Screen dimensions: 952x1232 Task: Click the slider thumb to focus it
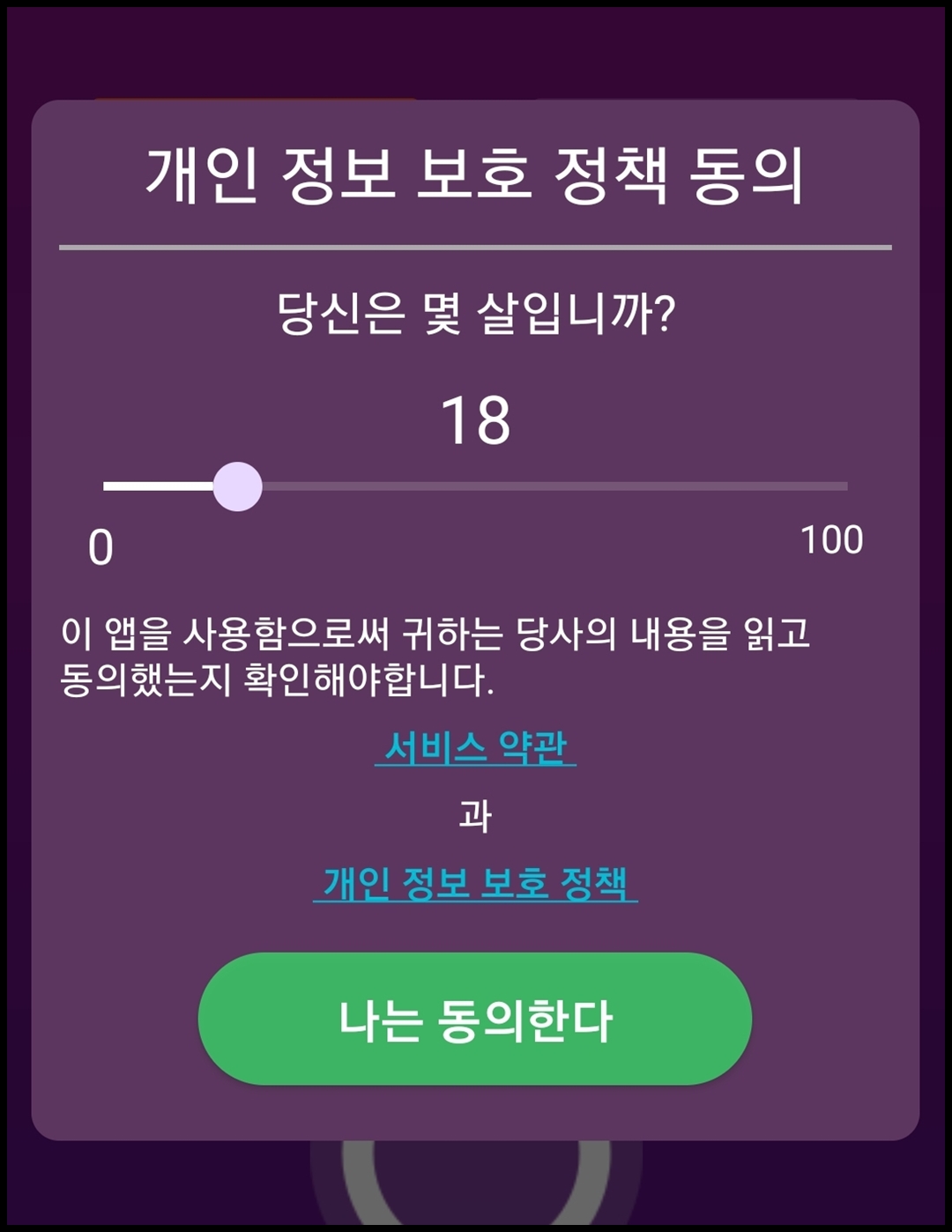click(239, 484)
